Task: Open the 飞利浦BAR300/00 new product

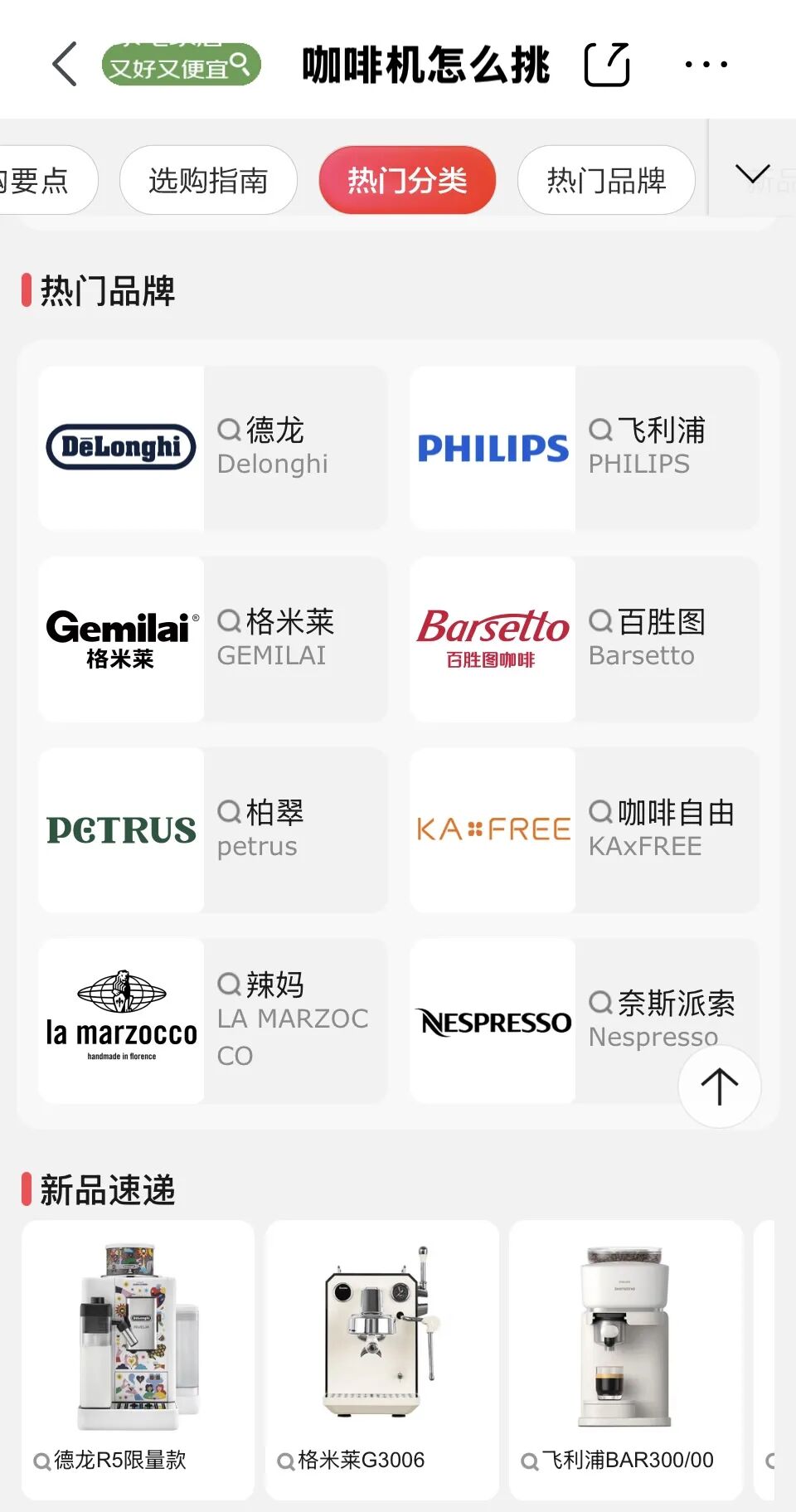Action: pos(625,1359)
